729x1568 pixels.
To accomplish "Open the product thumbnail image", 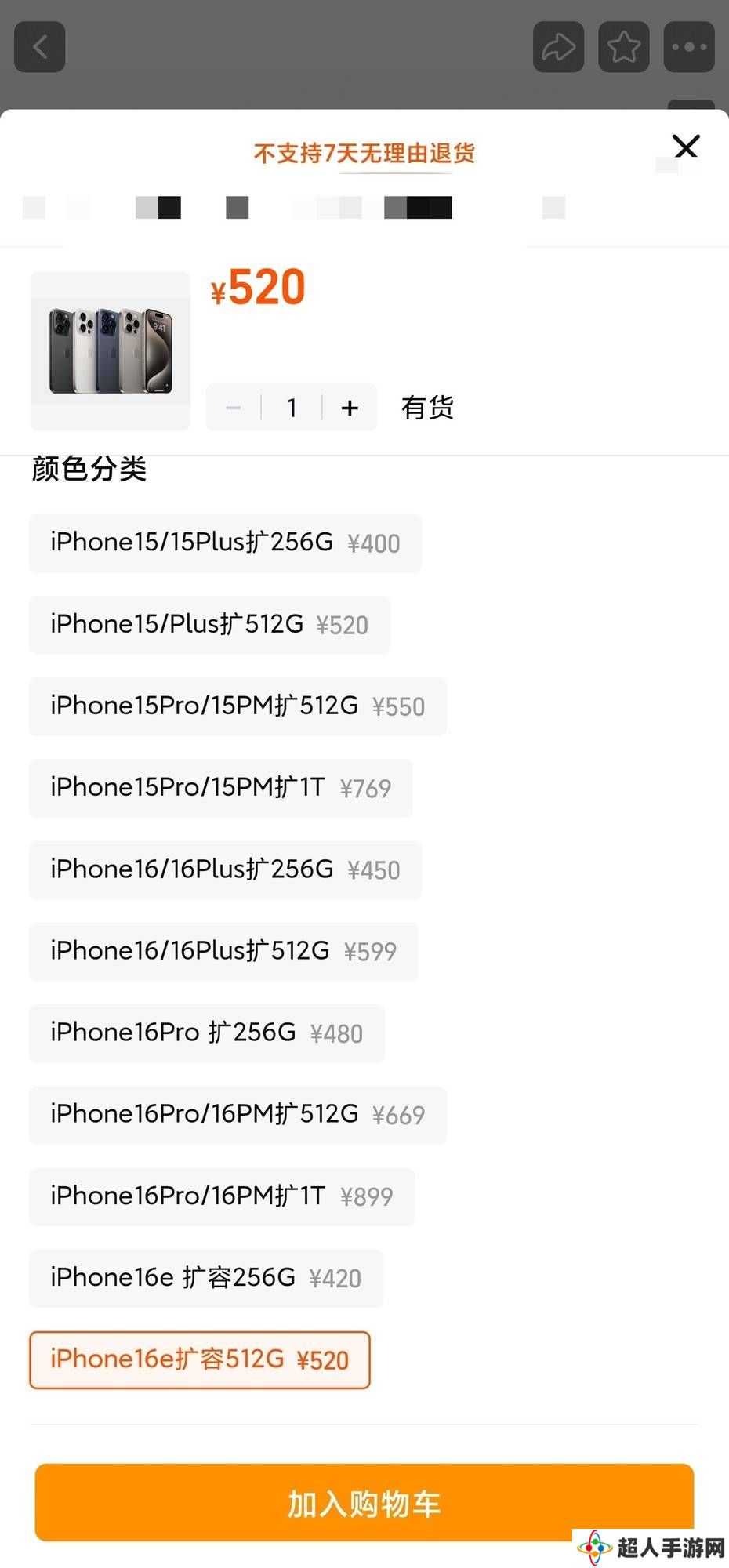I will click(111, 350).
